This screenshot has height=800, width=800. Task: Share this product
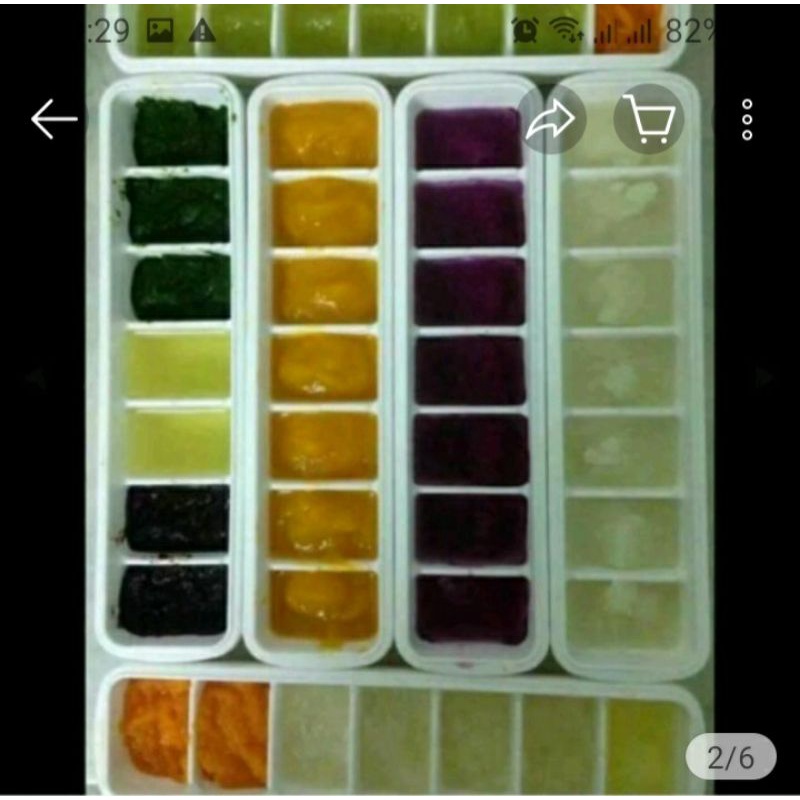tap(551, 120)
